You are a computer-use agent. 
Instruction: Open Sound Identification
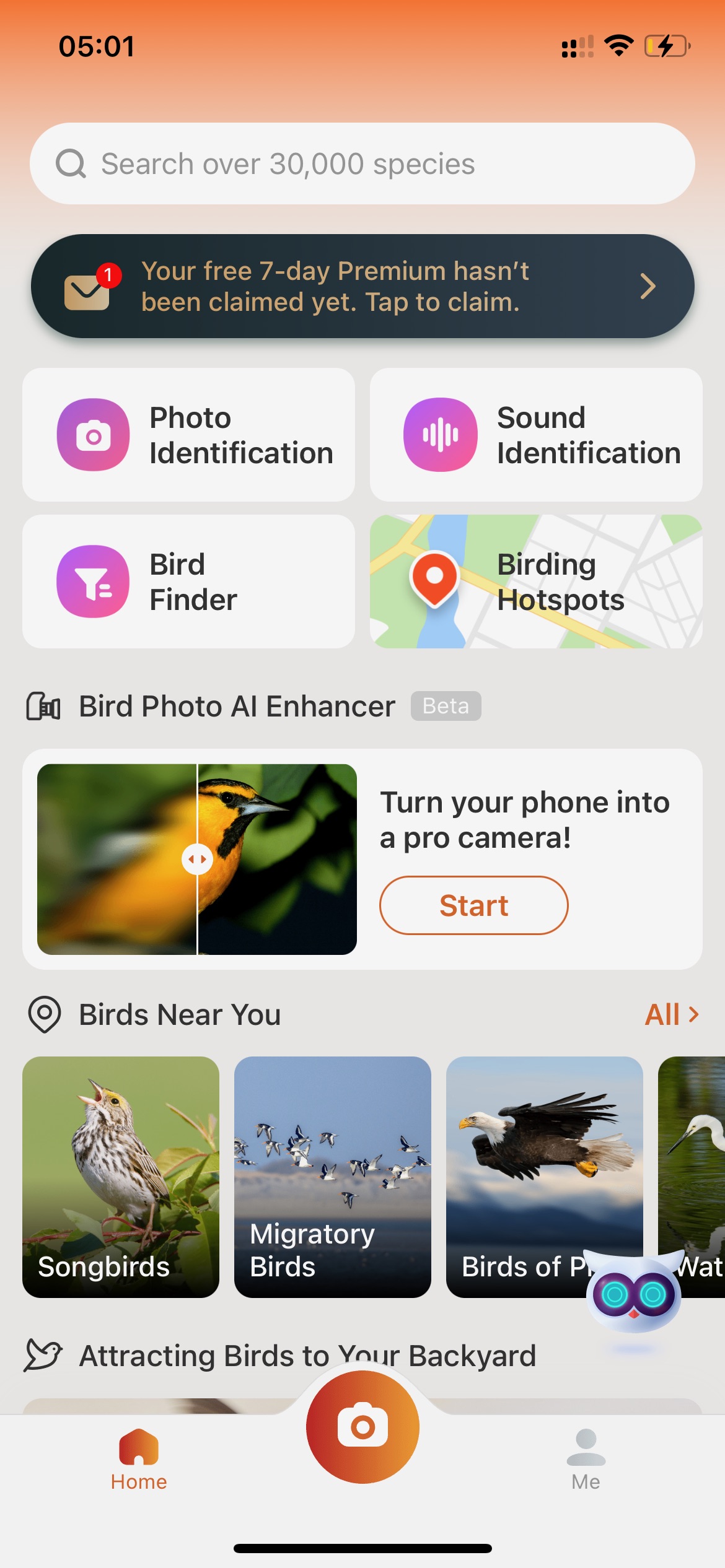click(536, 435)
